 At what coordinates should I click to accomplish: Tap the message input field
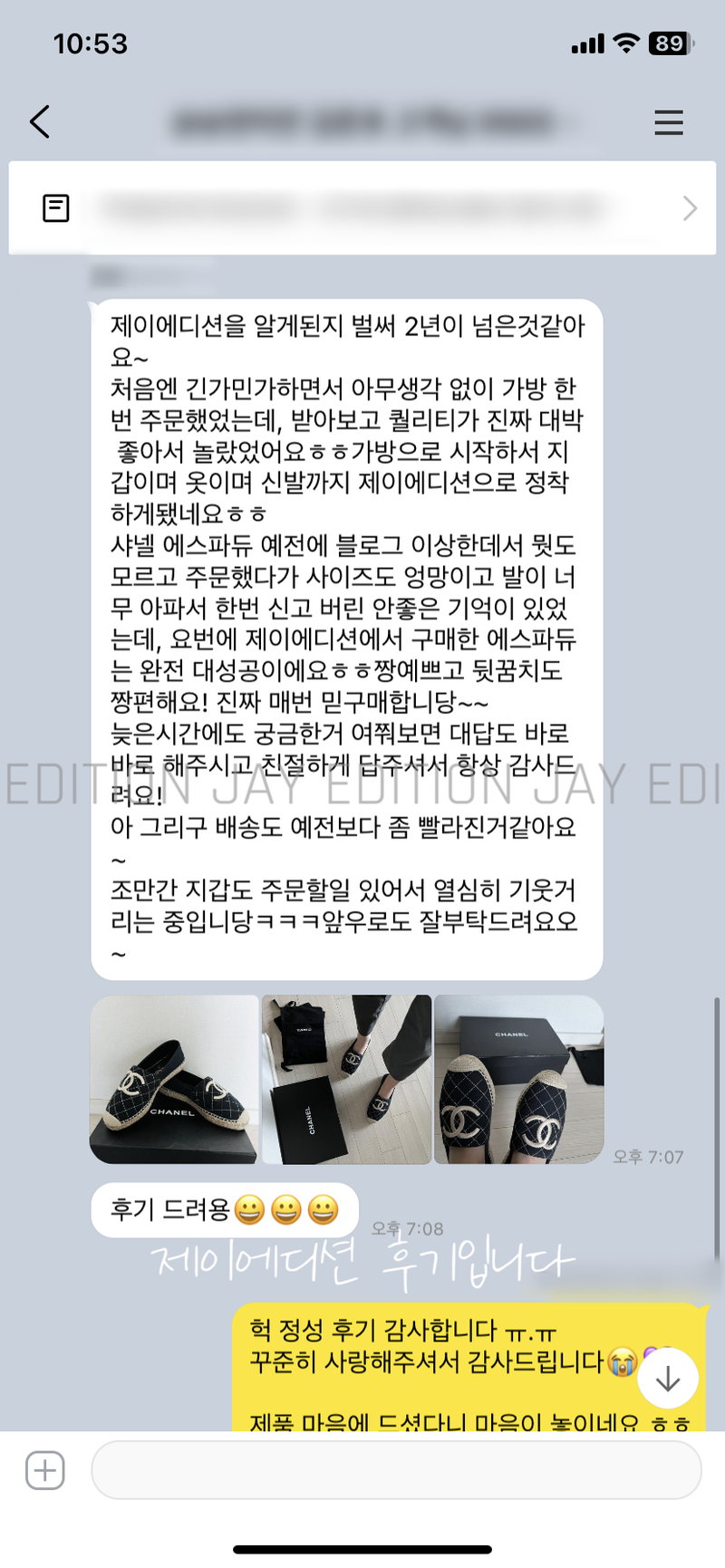[x=396, y=1470]
